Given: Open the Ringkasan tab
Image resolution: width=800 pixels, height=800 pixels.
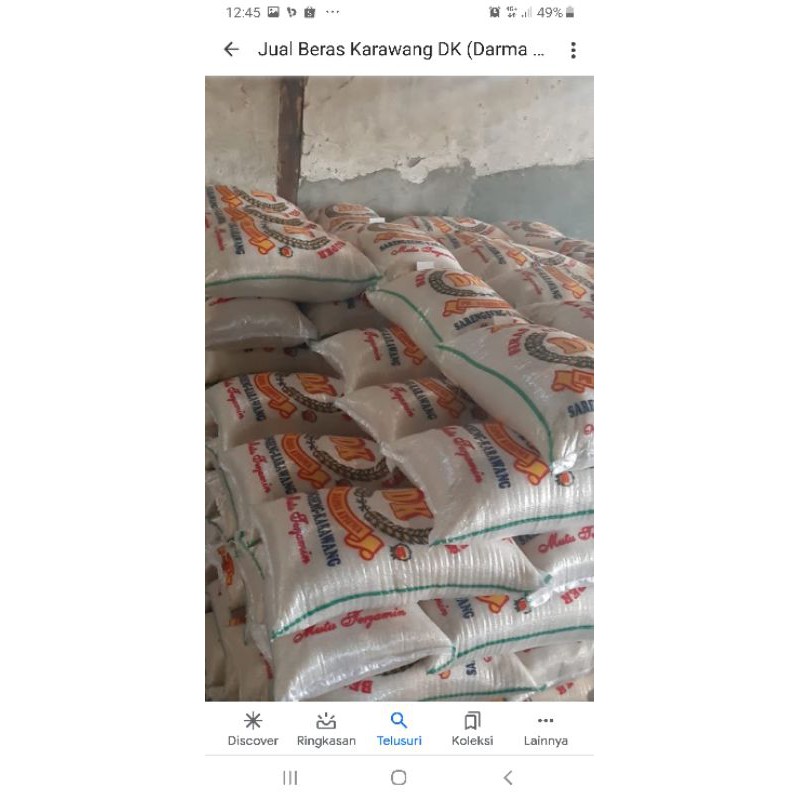Looking at the screenshot, I should 326,729.
